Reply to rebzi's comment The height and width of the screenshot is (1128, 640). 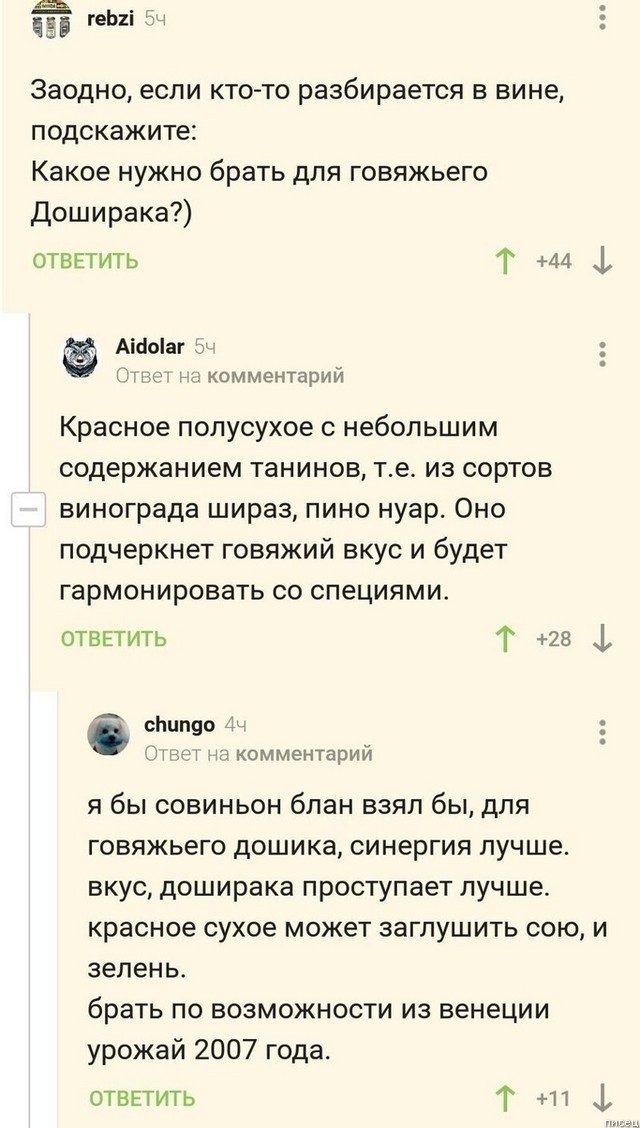click(x=85, y=262)
